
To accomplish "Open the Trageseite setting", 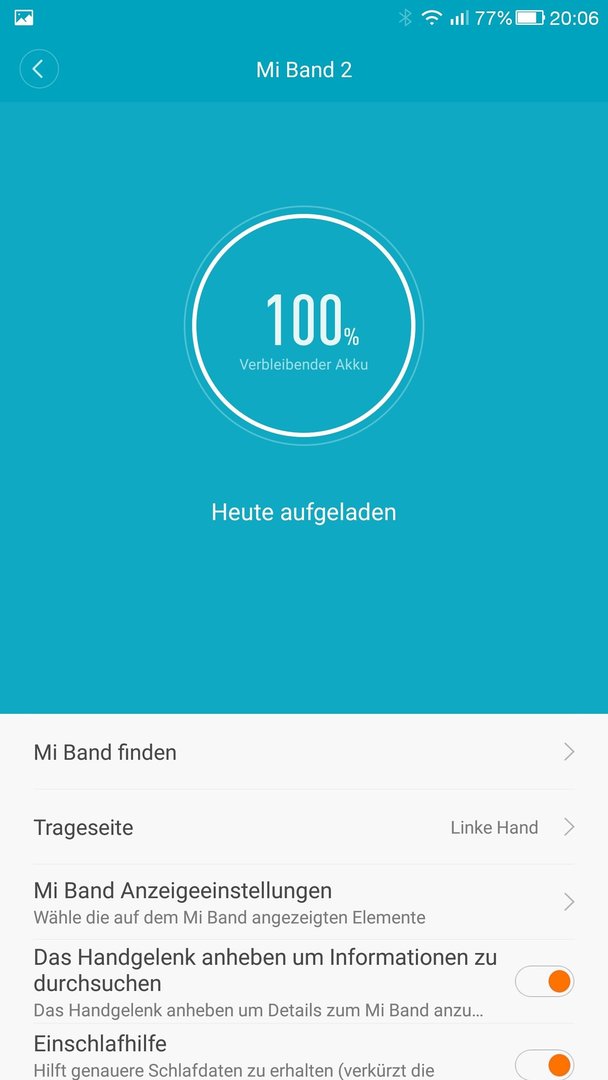I will [304, 827].
